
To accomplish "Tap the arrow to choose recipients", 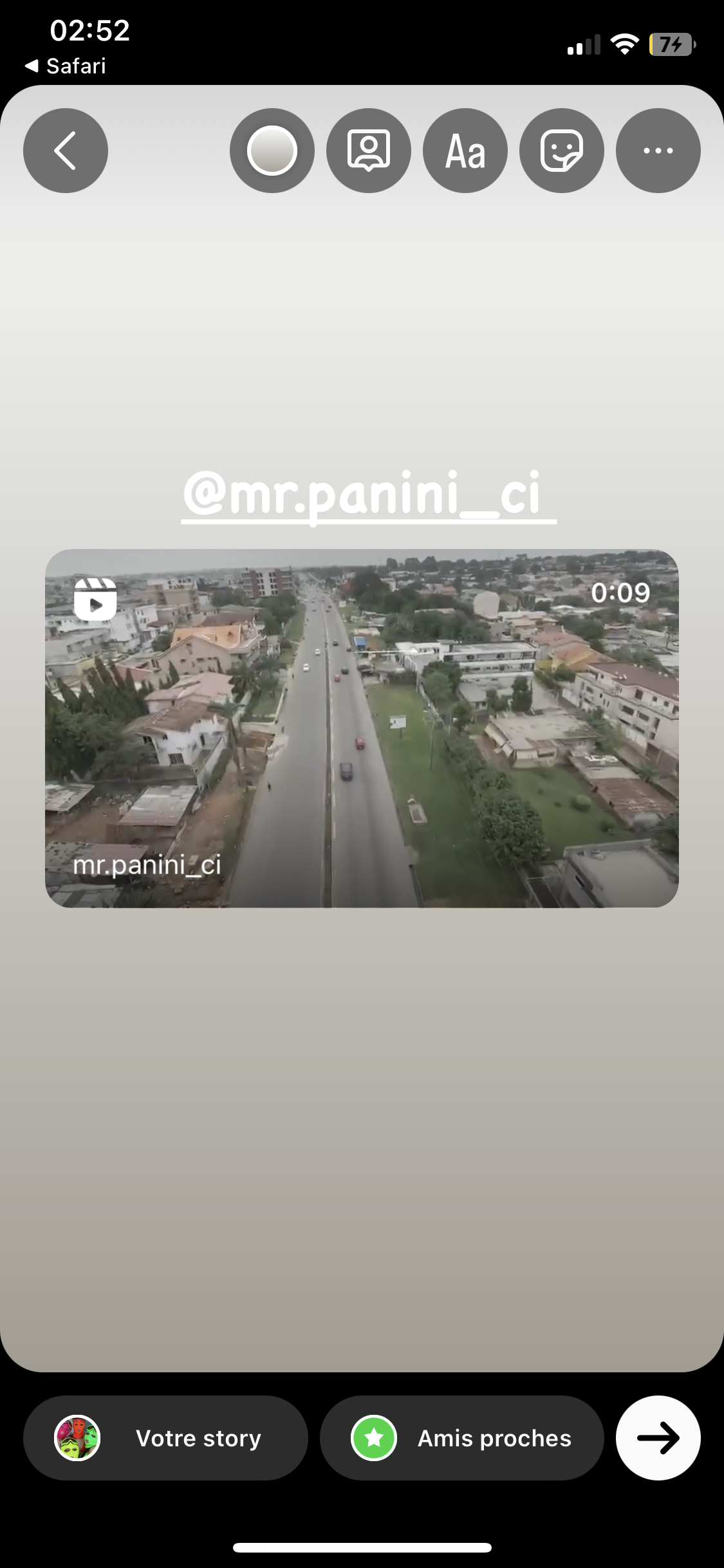I will tap(658, 1438).
